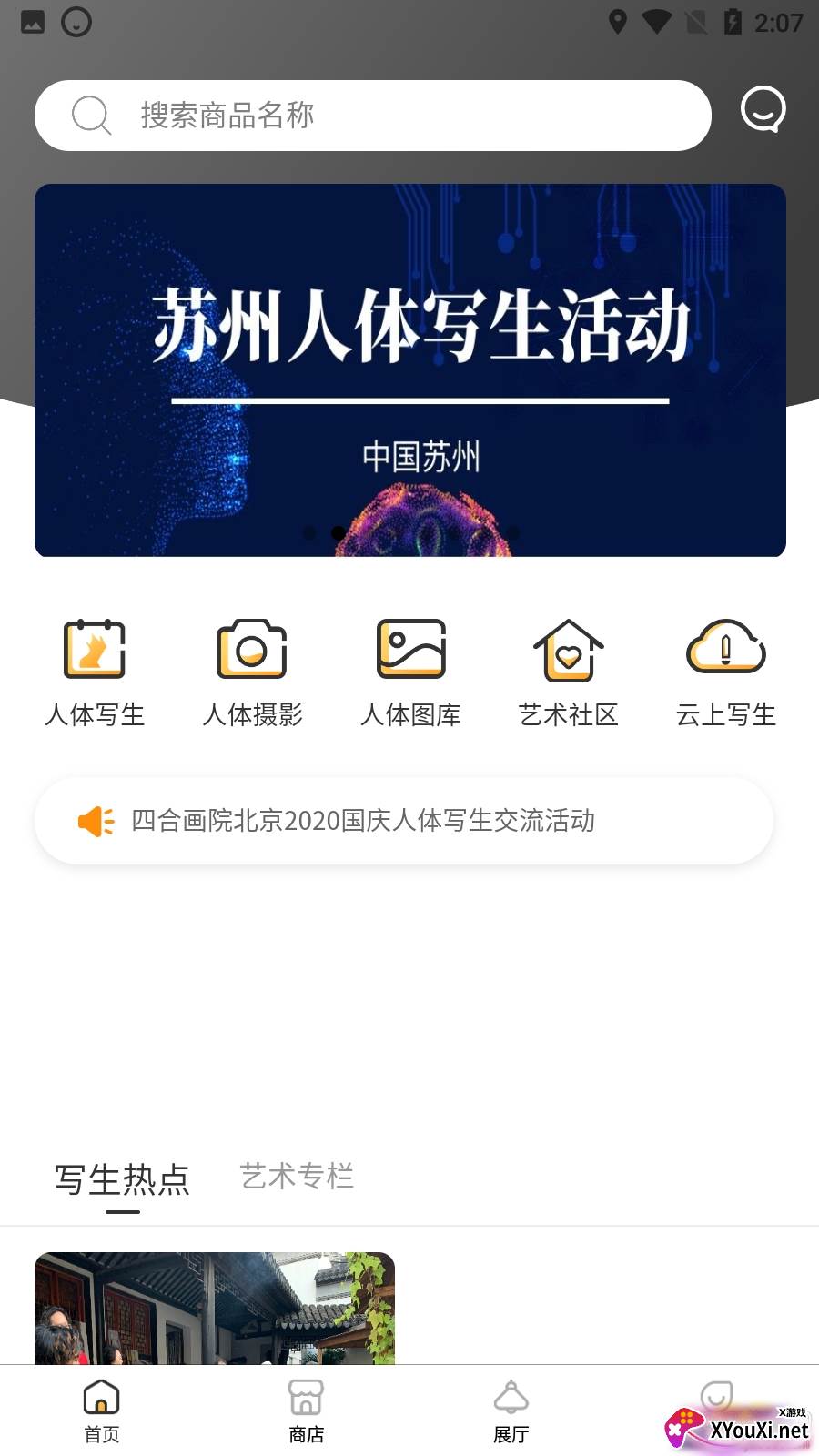The height and width of the screenshot is (1456, 819).
Task: Open the 搜索商品名称 search box
Action: [x=373, y=116]
